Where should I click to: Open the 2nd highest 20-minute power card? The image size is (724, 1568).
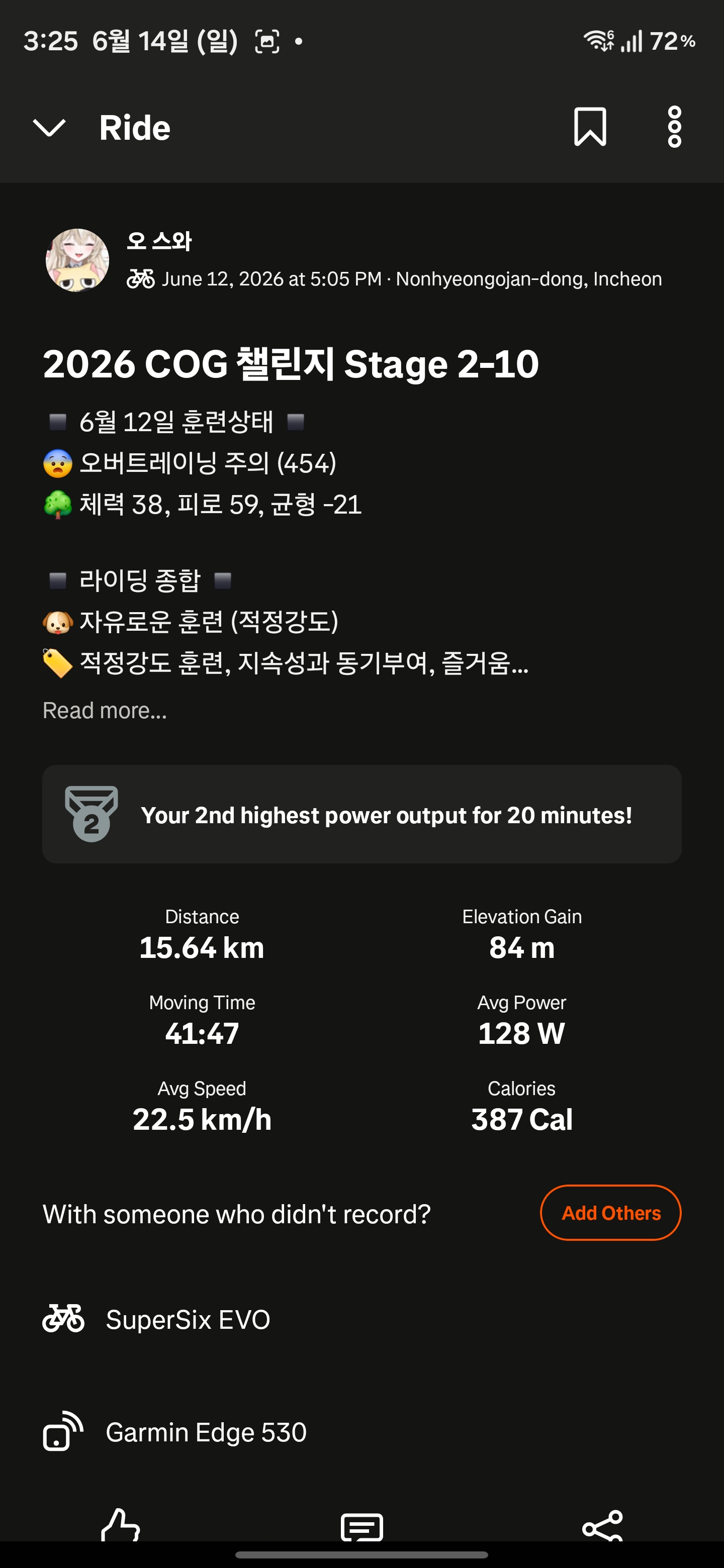(x=361, y=815)
